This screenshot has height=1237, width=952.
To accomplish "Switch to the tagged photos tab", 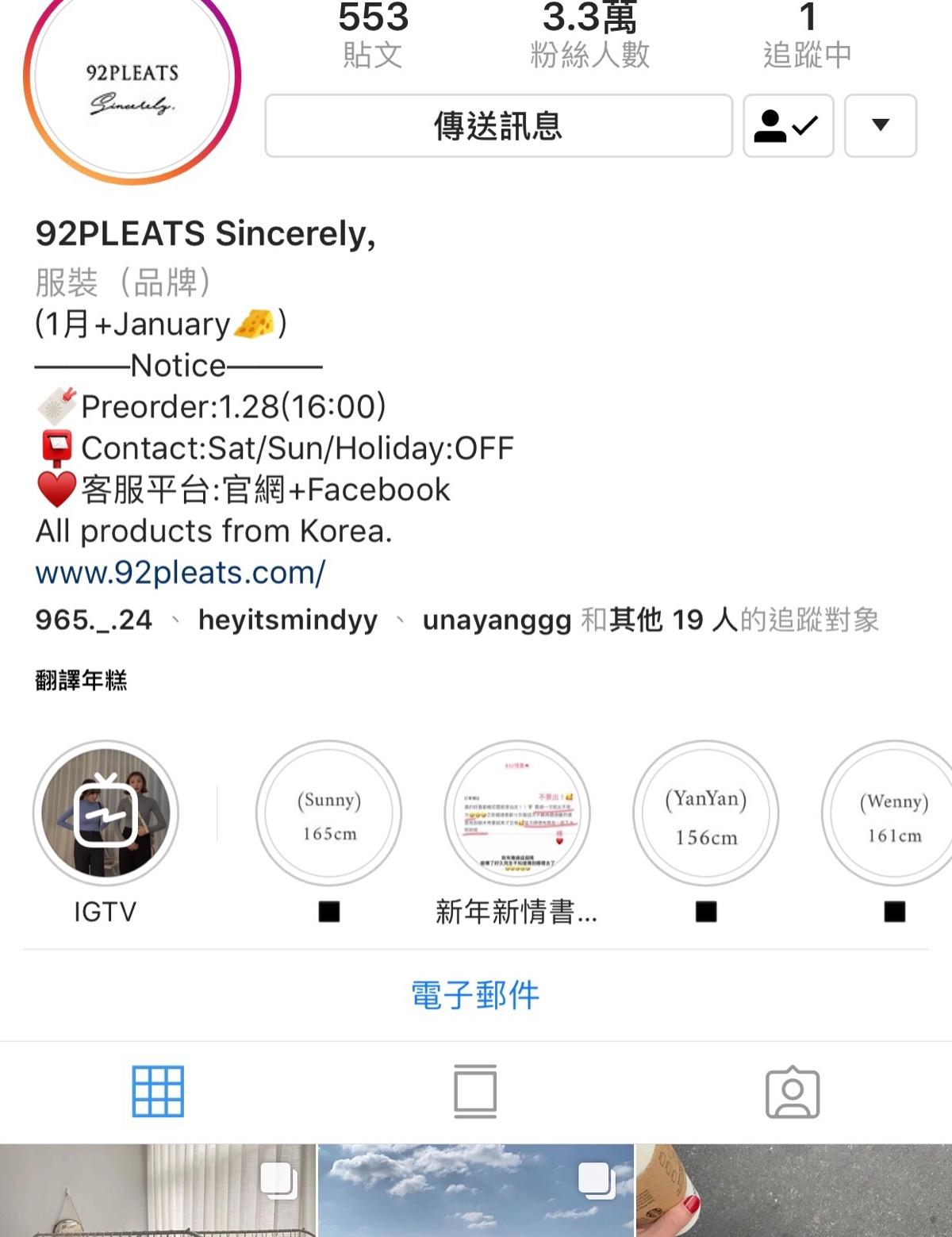I will coord(792,1092).
